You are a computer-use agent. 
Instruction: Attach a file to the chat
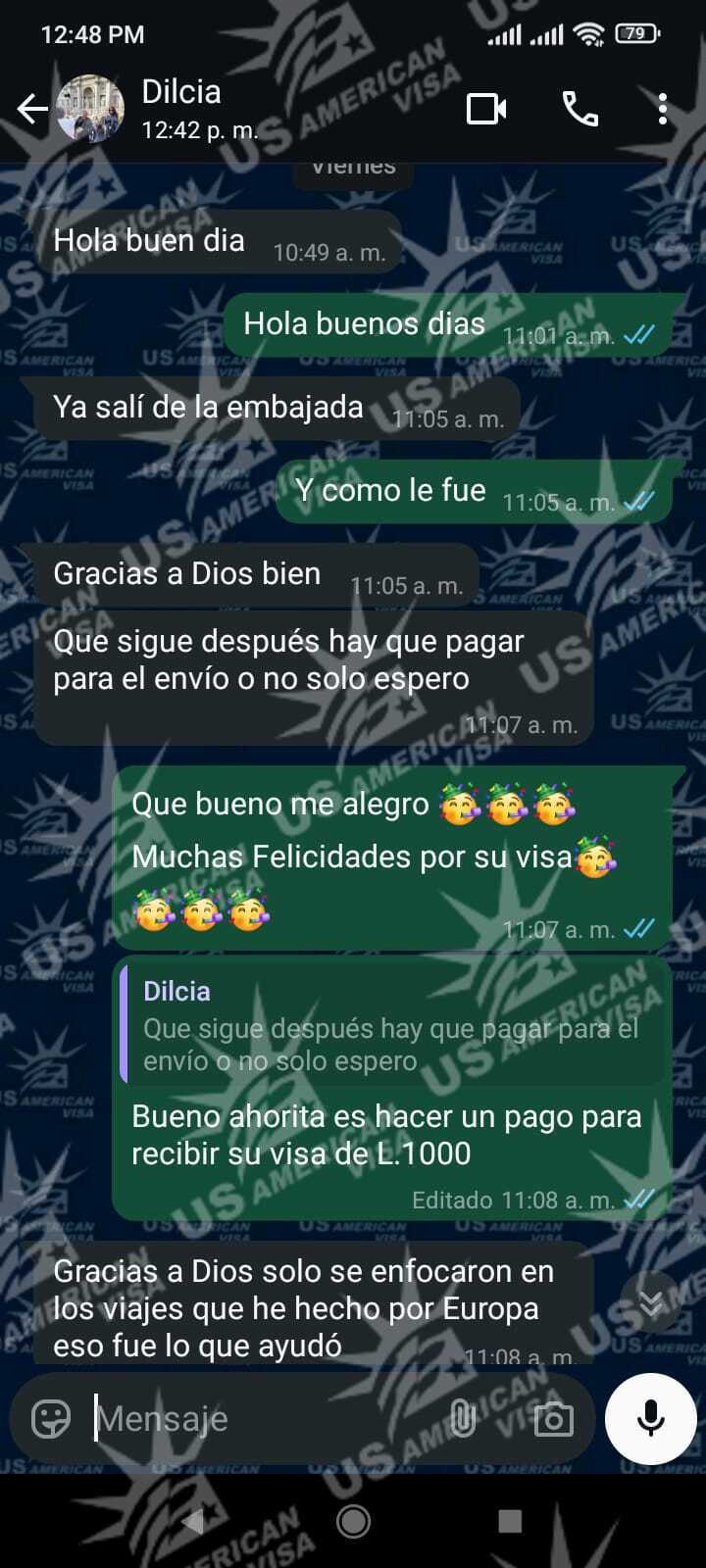click(462, 1418)
